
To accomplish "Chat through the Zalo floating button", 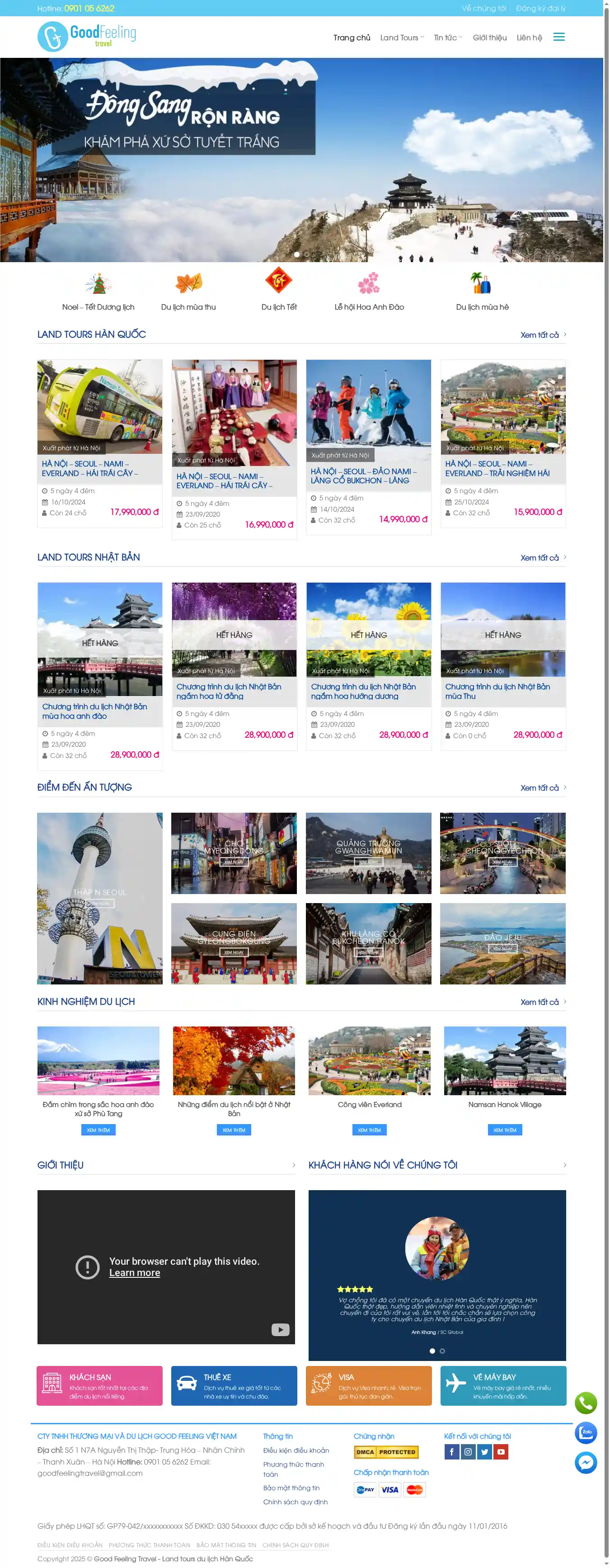I will (x=585, y=1432).
